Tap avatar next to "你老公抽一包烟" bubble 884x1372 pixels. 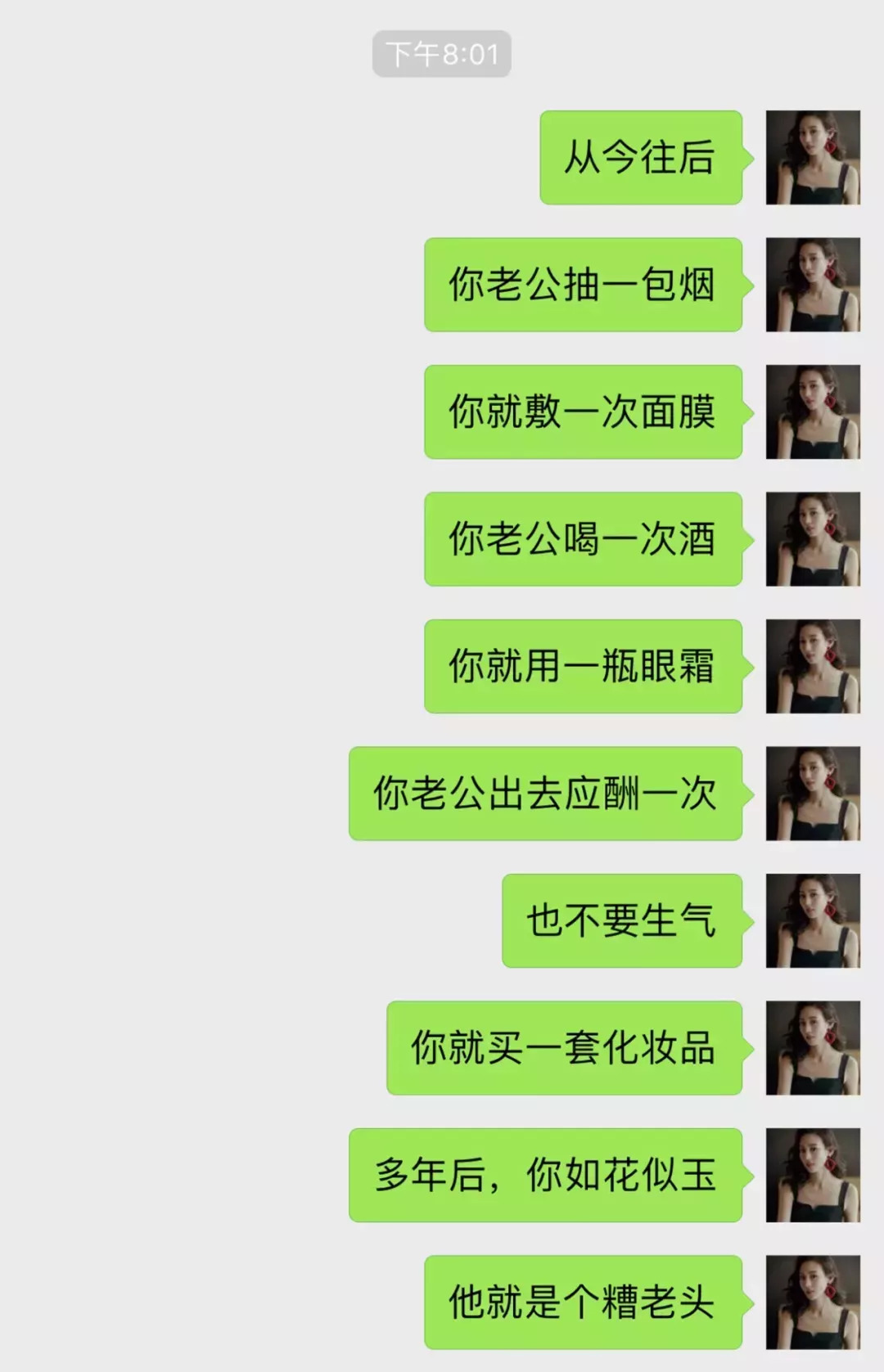(812, 285)
